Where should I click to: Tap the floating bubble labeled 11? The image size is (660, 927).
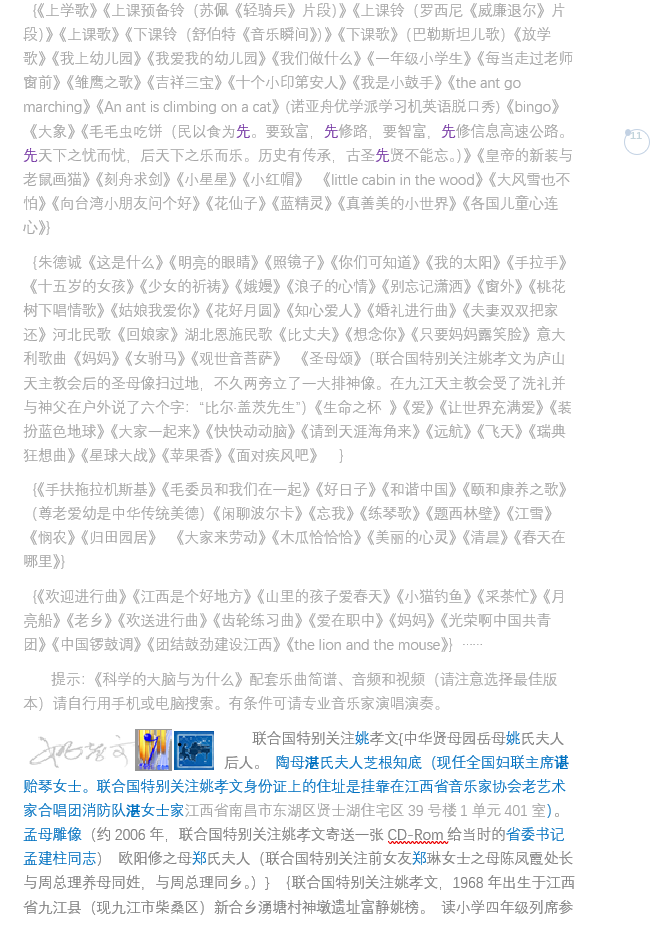click(x=636, y=141)
